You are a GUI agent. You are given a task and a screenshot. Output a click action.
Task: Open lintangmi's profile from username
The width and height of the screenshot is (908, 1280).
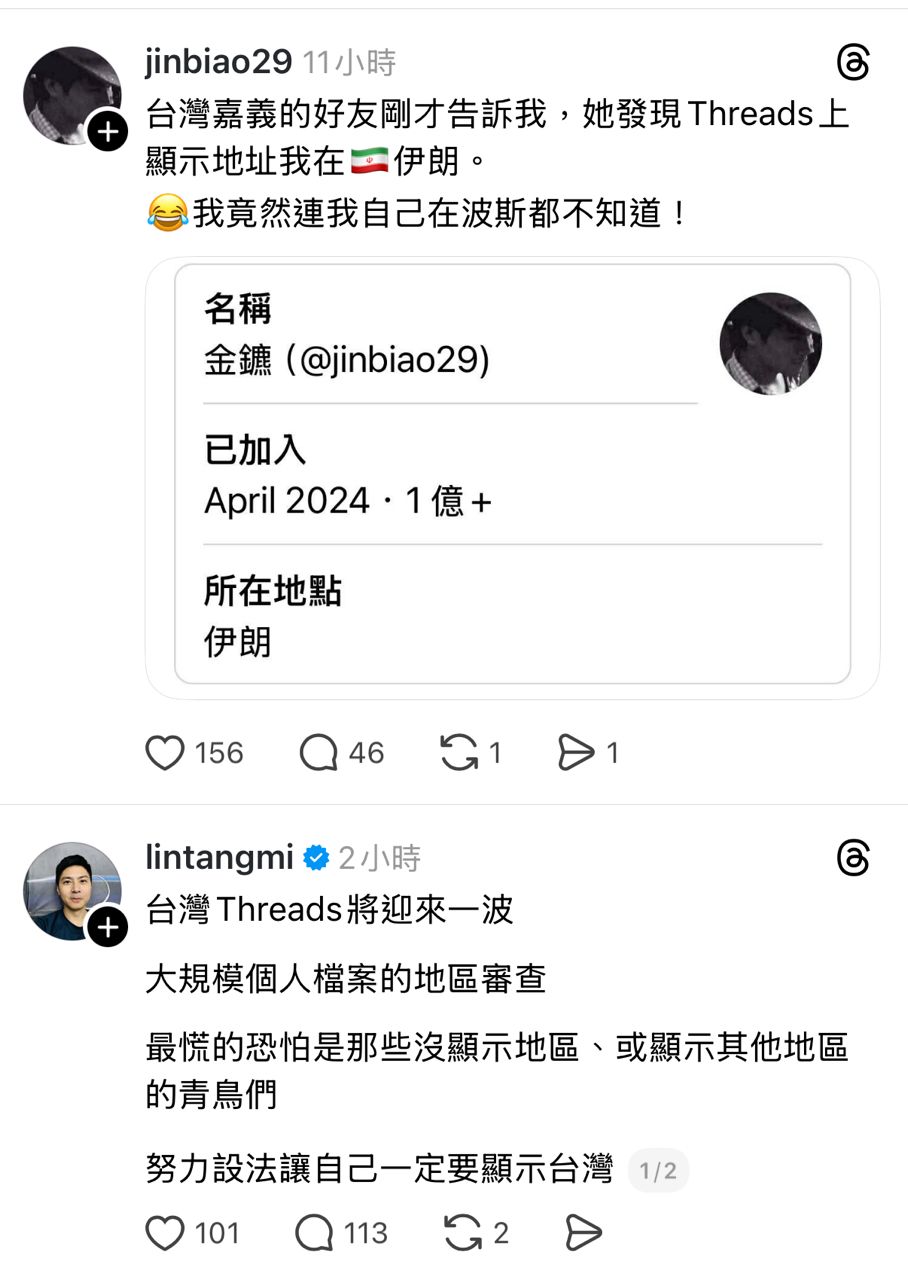pyautogui.click(x=220, y=858)
